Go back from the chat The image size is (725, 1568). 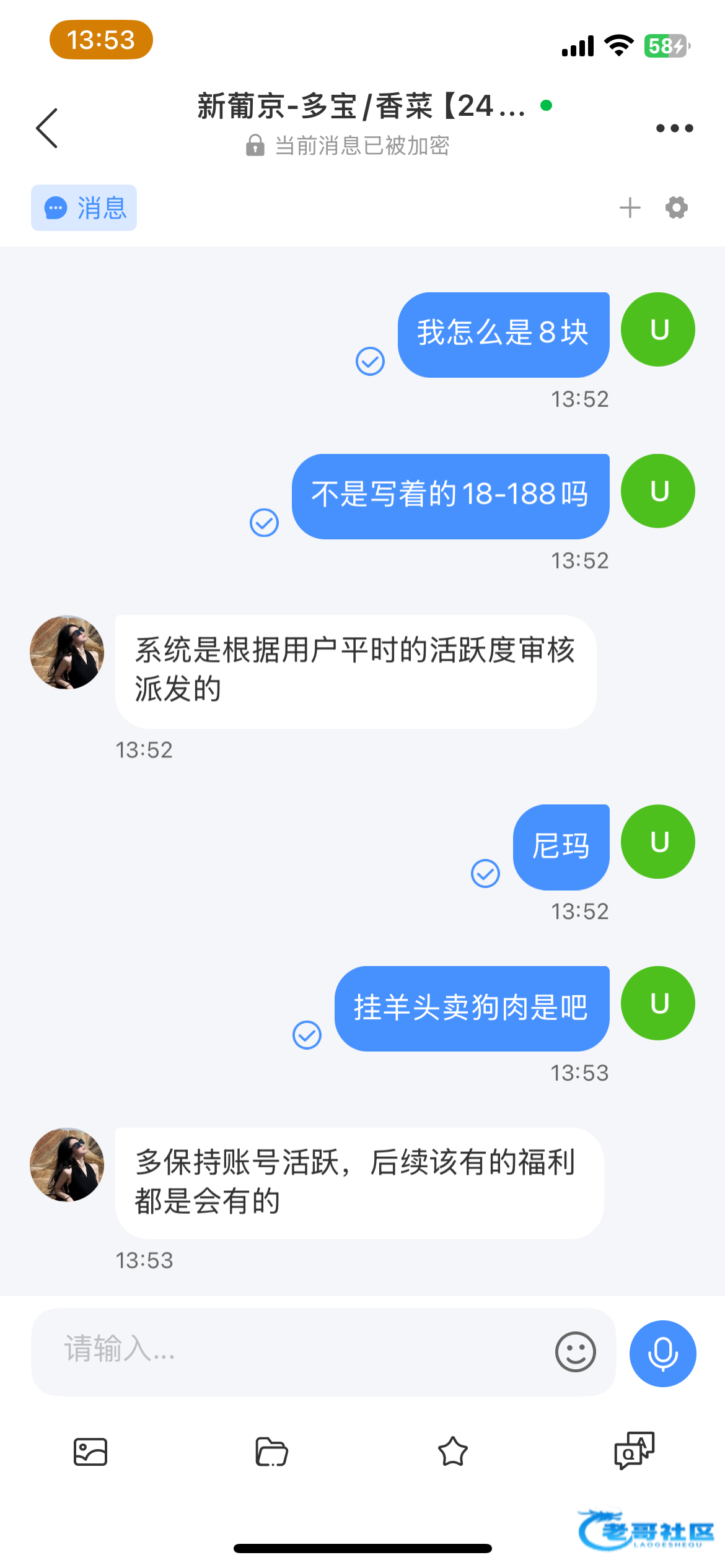point(47,128)
